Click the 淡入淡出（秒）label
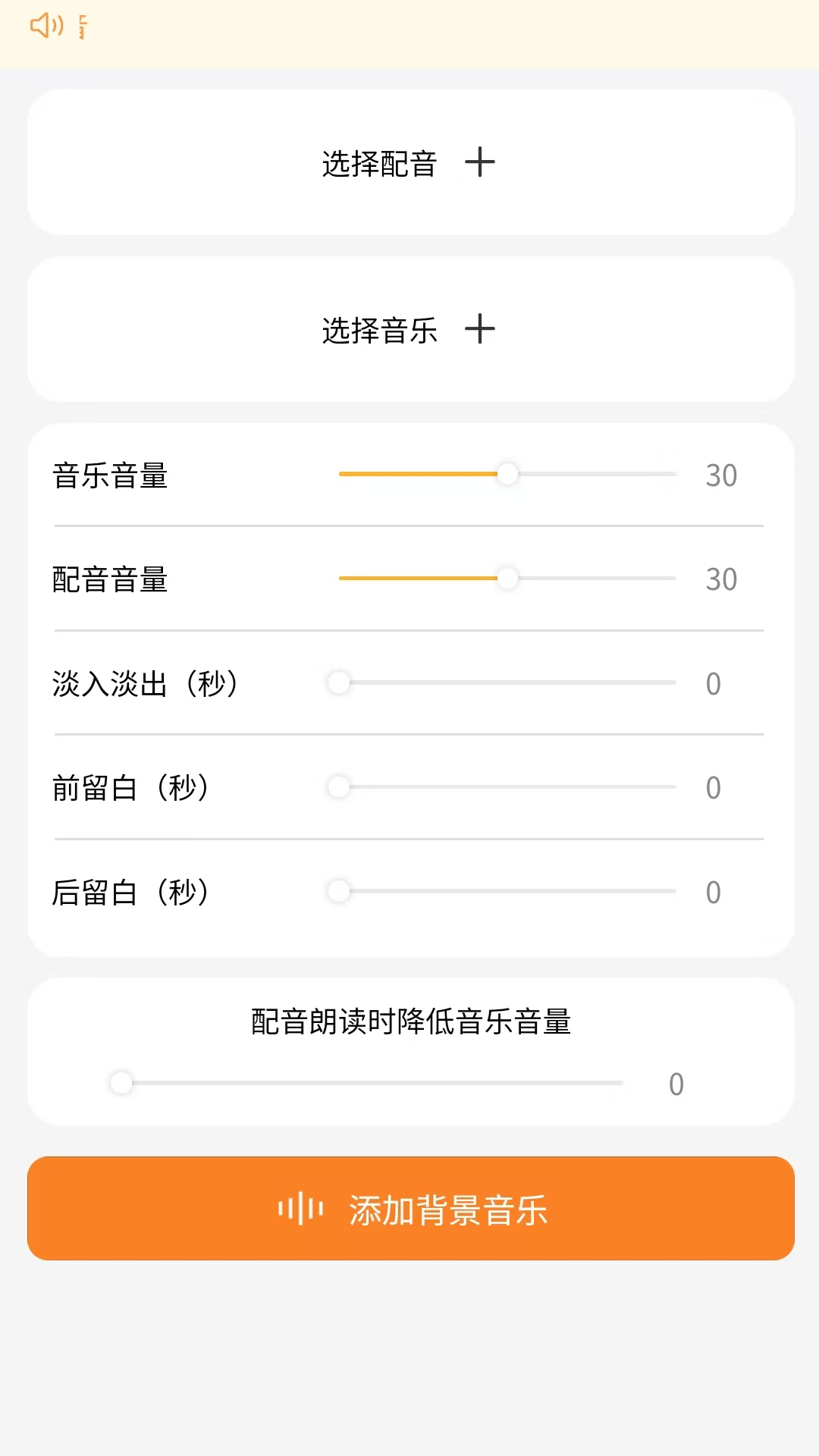This screenshot has width=819, height=1456. 144,683
